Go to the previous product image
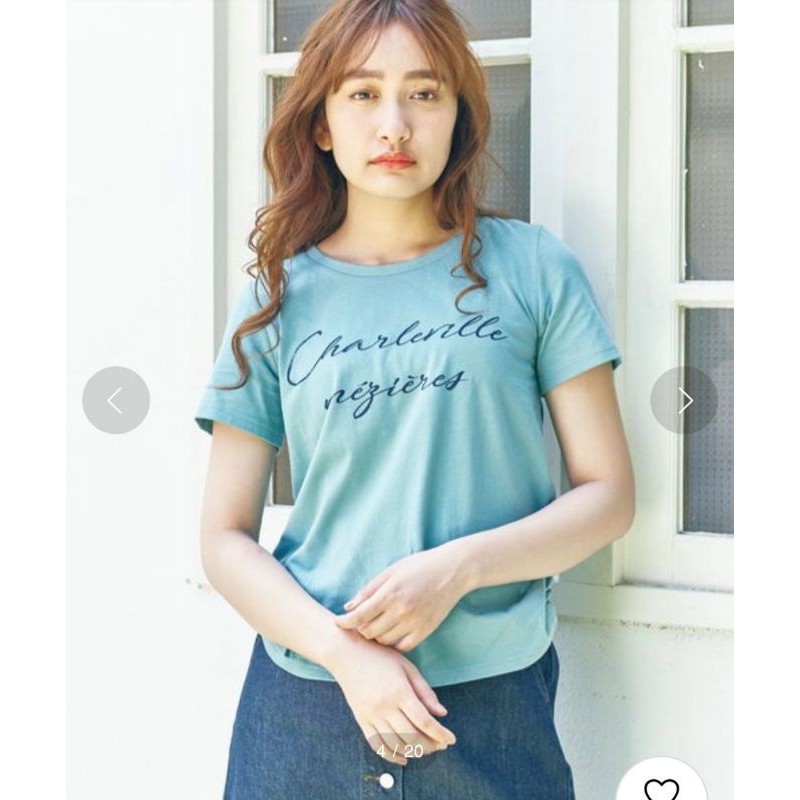Viewport: 800px width, 800px height. point(116,400)
